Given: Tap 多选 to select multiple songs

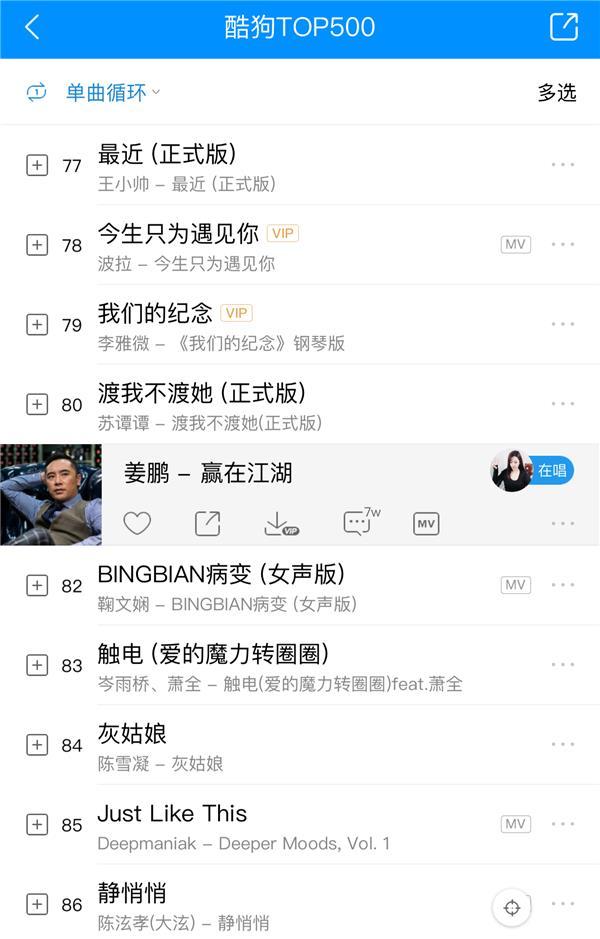Looking at the screenshot, I should click(557, 93).
